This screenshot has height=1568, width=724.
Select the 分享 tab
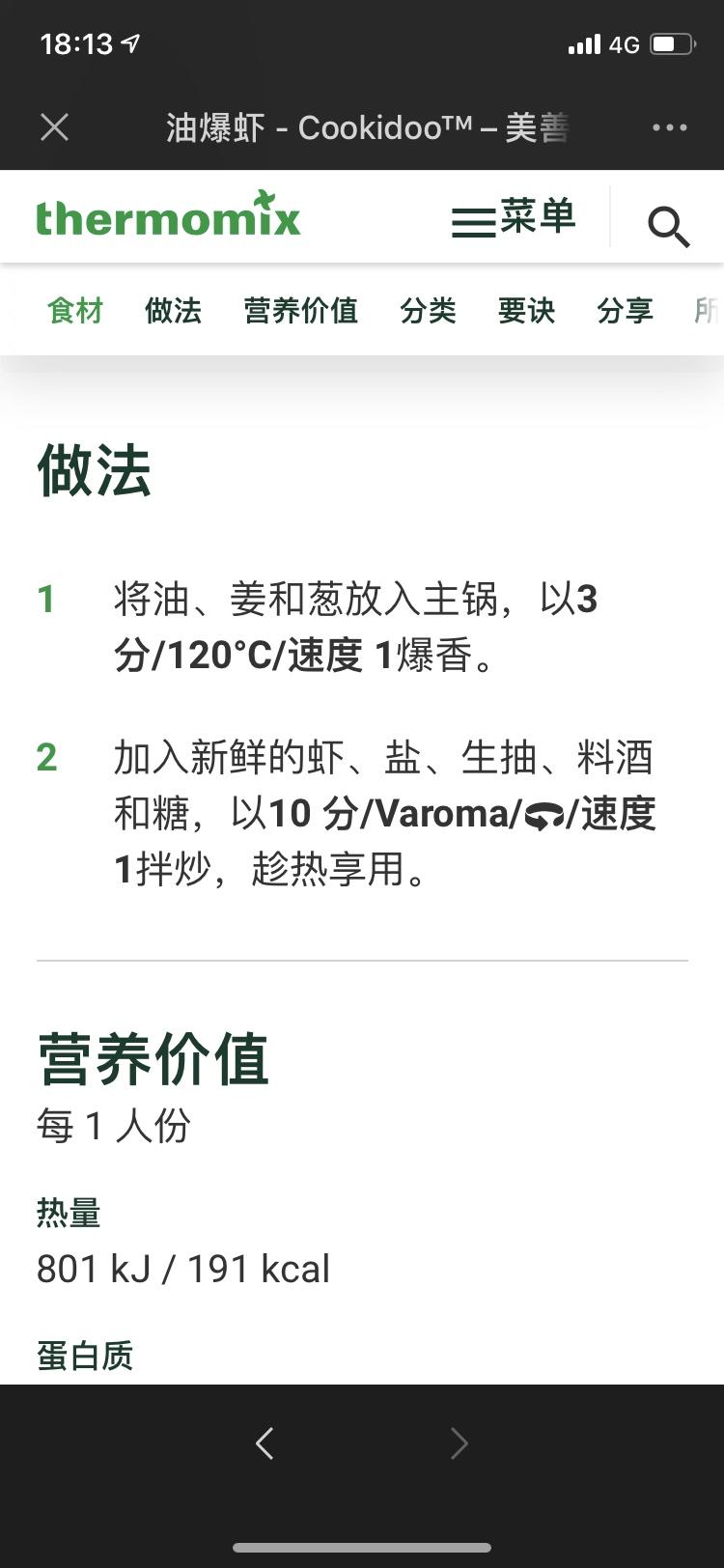point(625,311)
